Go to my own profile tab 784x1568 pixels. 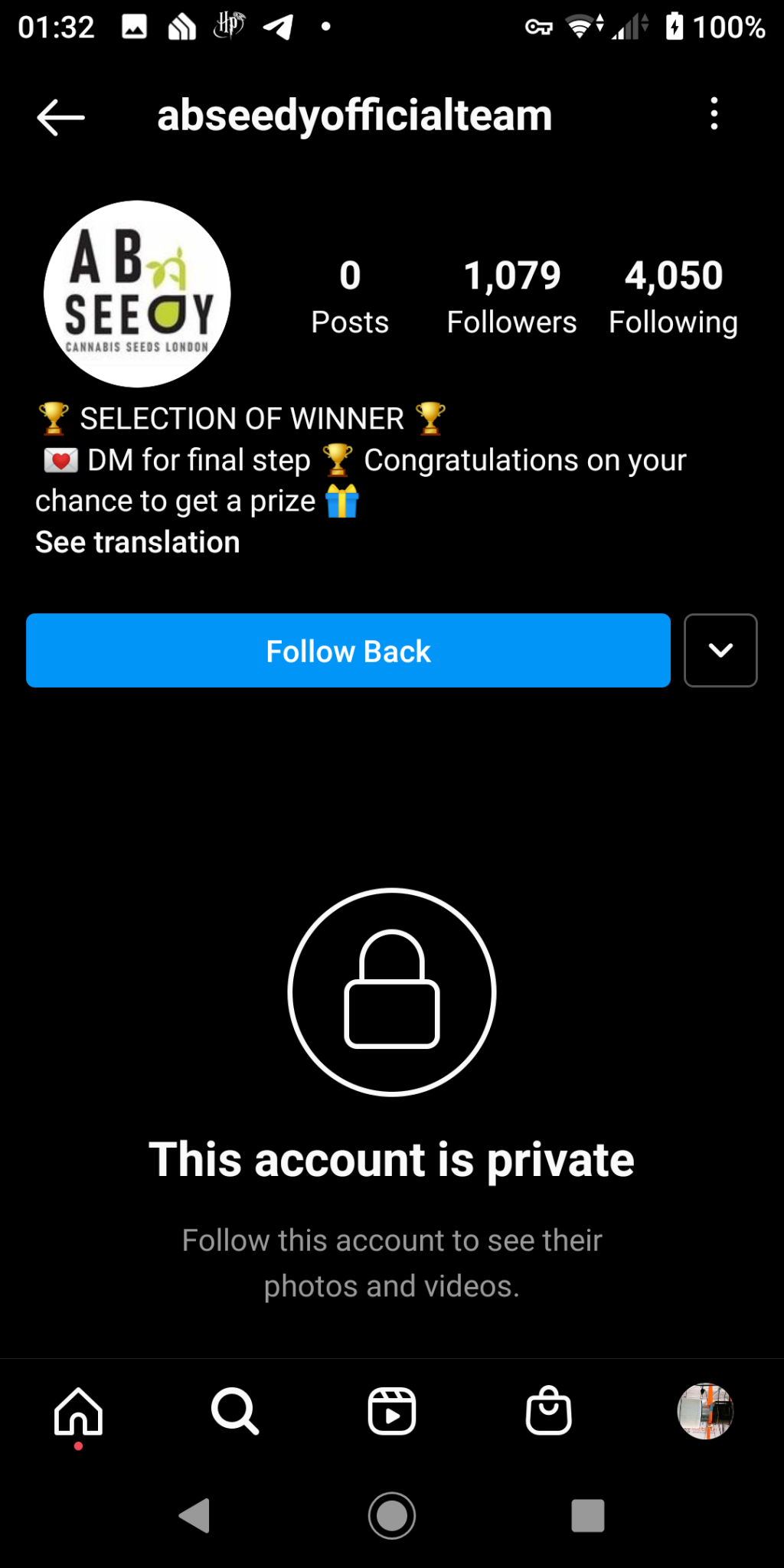coord(705,1410)
